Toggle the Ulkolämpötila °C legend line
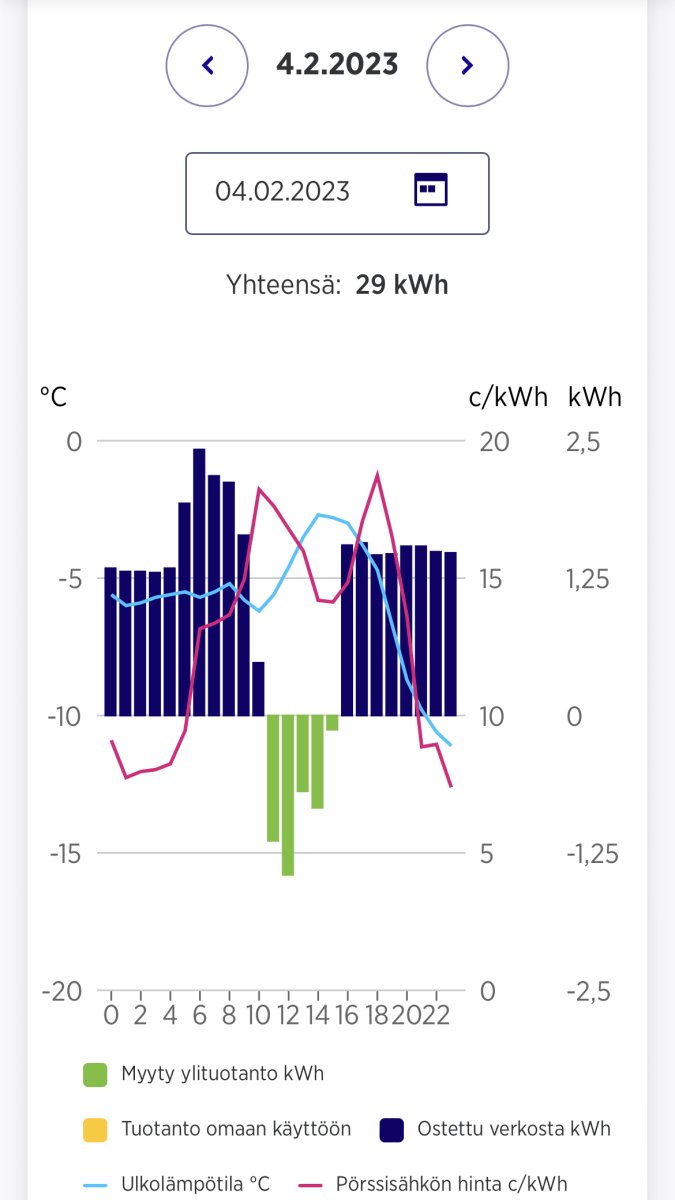This screenshot has height=1200, width=675. click(x=177, y=1184)
